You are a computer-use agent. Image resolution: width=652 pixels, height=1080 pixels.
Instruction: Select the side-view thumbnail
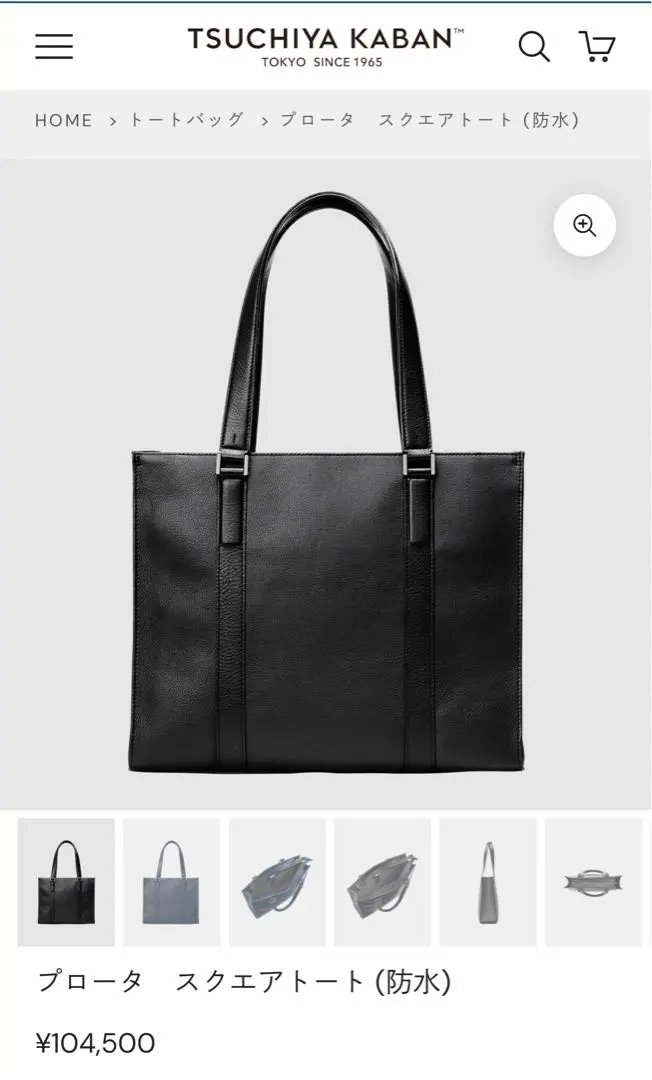[x=488, y=882]
